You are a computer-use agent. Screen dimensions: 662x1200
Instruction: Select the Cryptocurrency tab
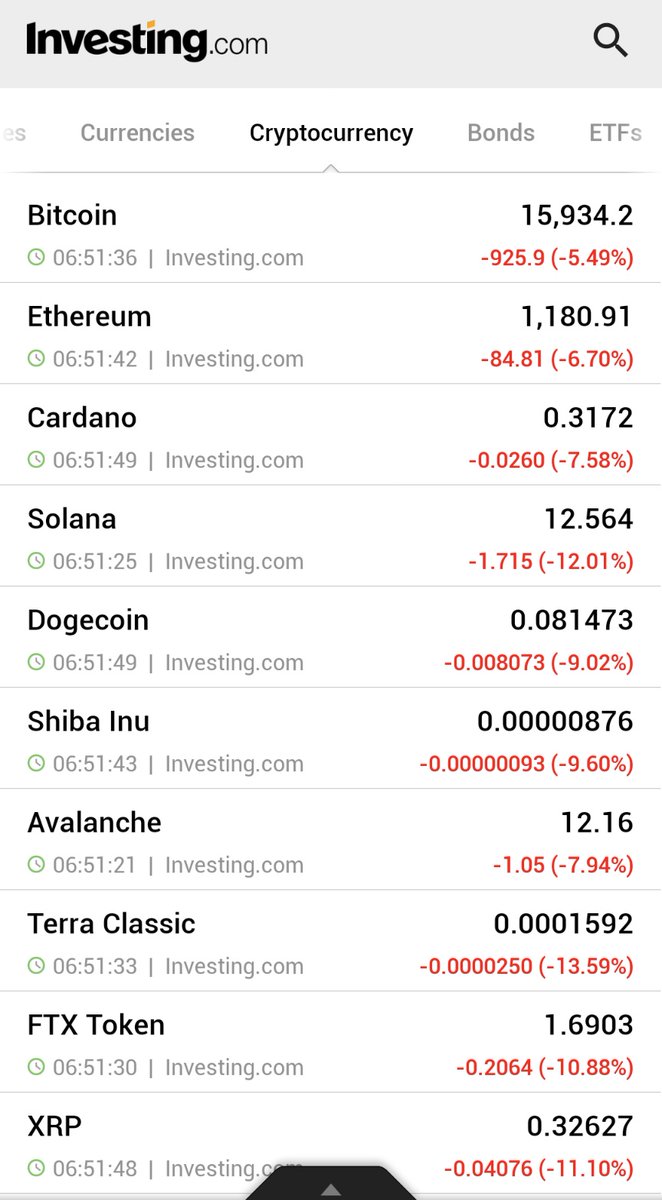coord(331,133)
